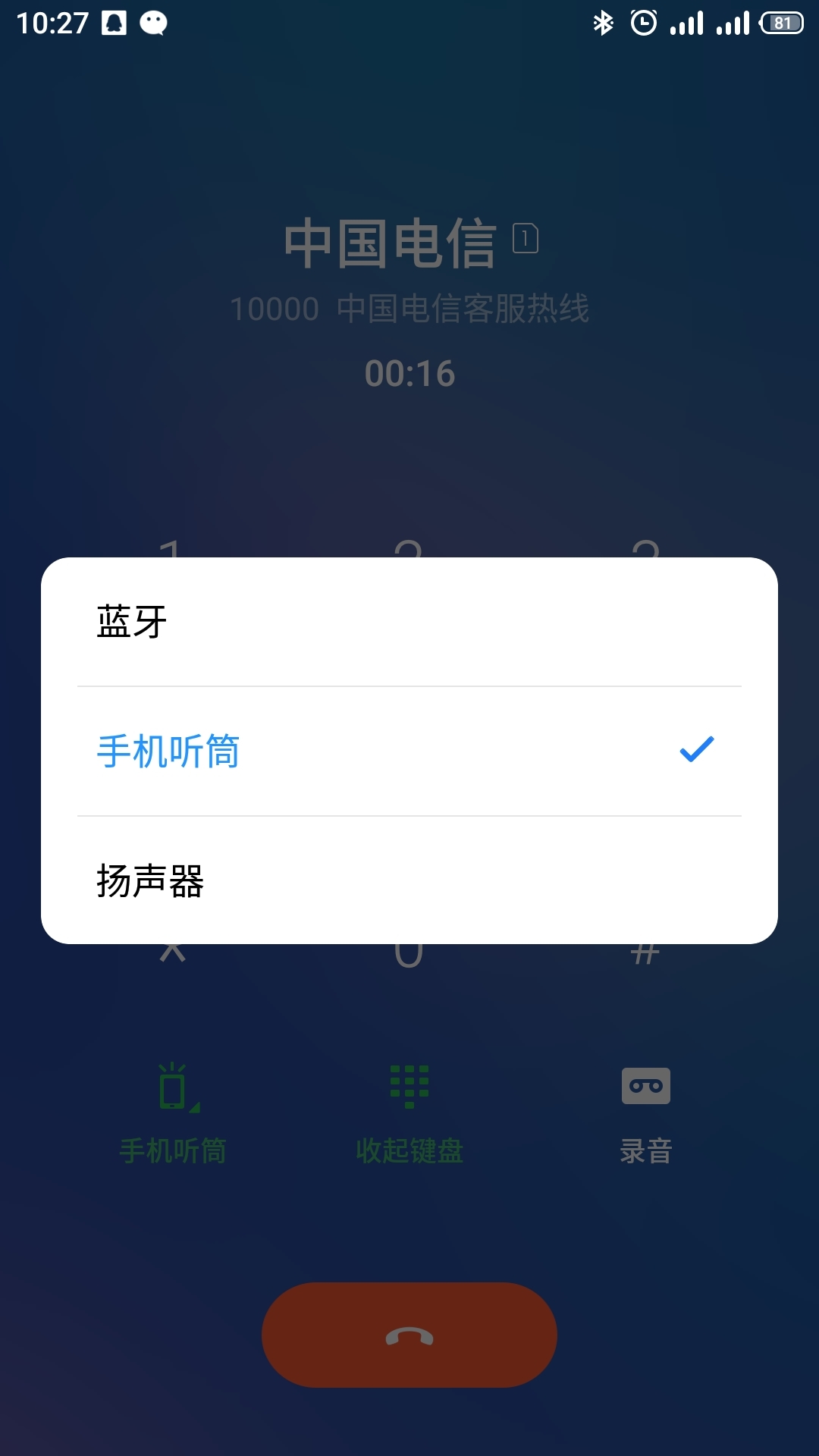Tap the call duration timer 00:16
The height and width of the screenshot is (1456, 819).
[409, 372]
